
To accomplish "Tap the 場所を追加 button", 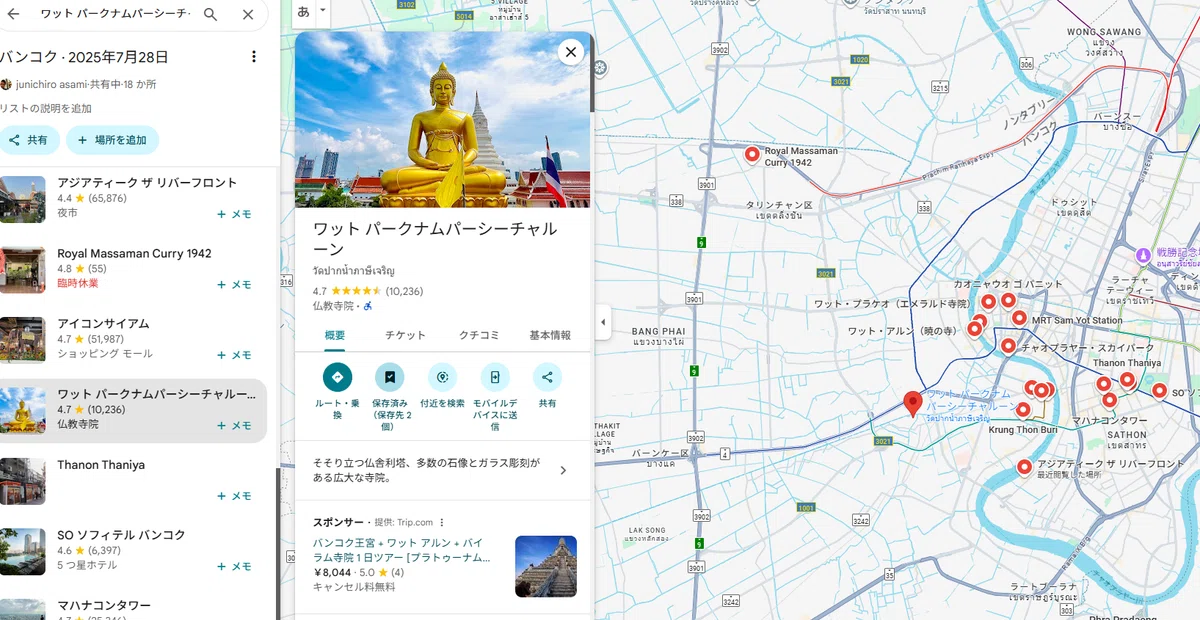I will tap(112, 140).
